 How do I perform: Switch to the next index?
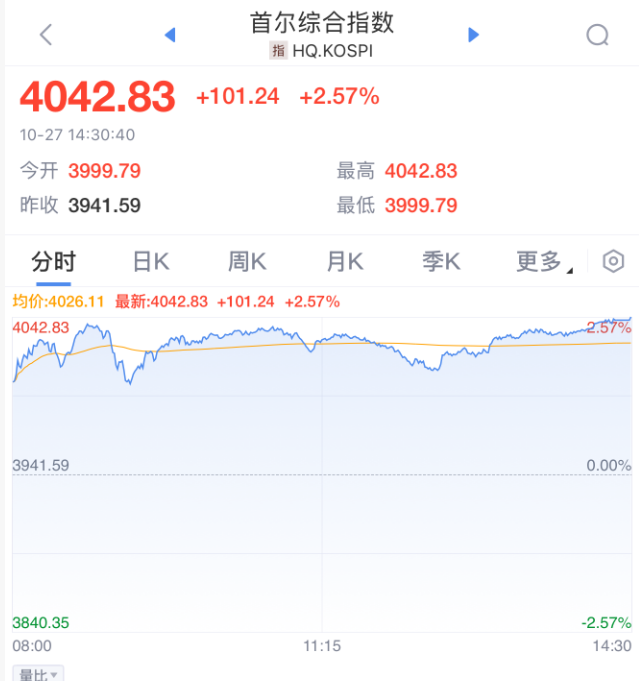coord(473,35)
